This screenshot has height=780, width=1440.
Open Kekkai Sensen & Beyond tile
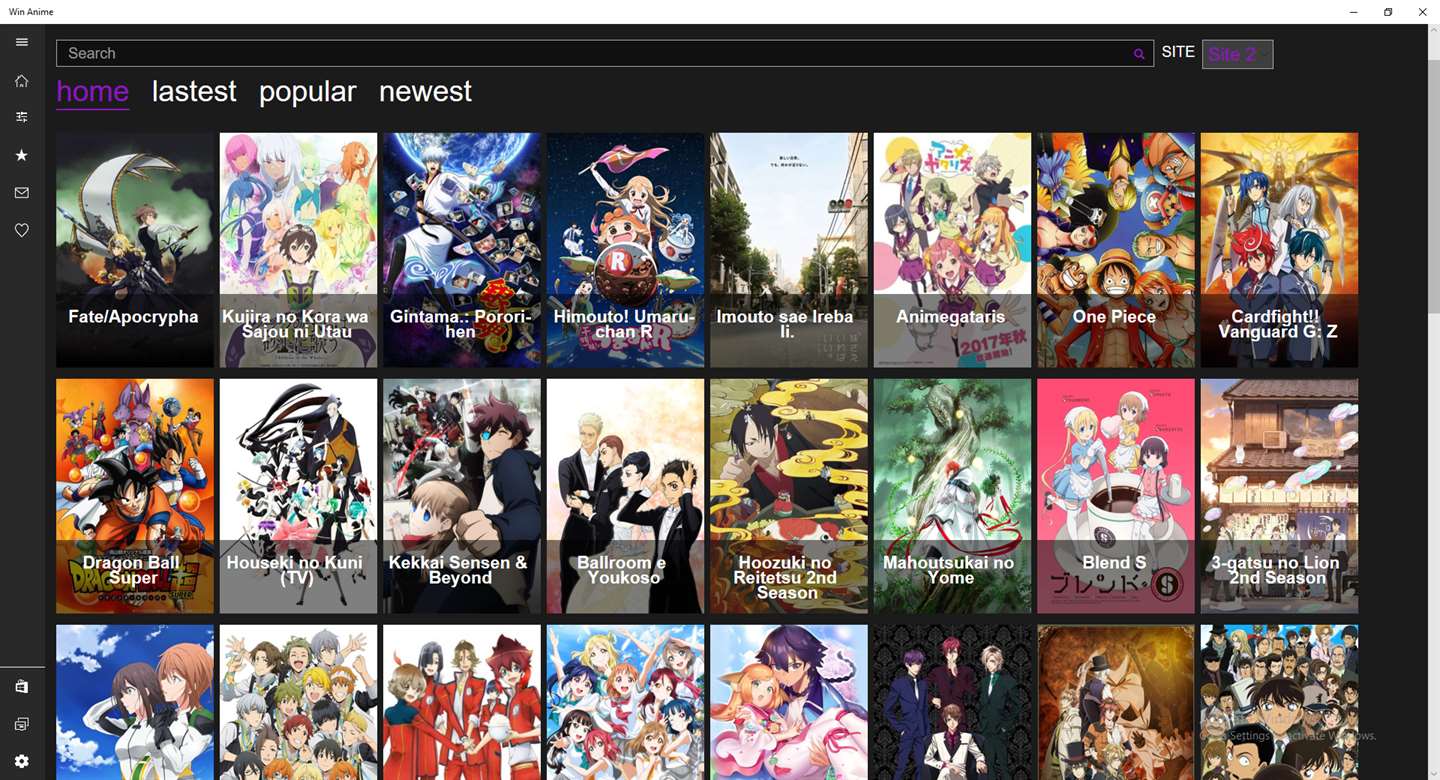(461, 495)
